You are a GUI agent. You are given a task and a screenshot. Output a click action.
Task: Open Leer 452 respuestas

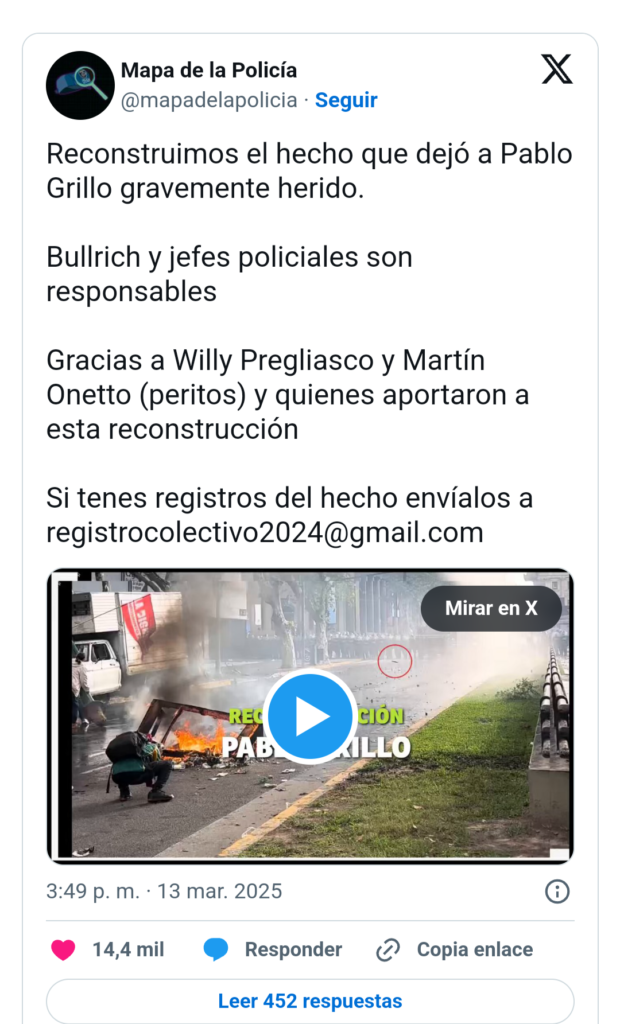[310, 1001]
